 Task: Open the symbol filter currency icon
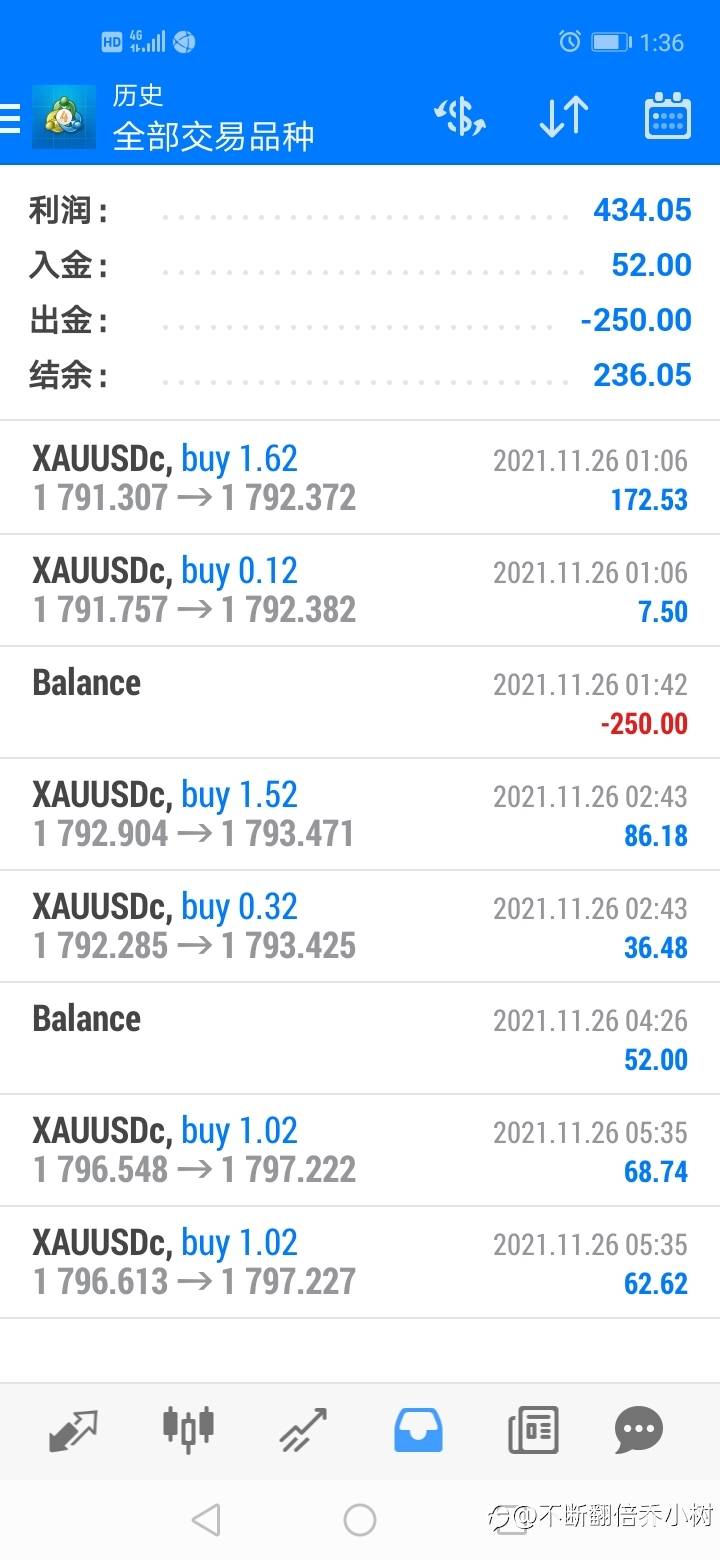[x=460, y=118]
